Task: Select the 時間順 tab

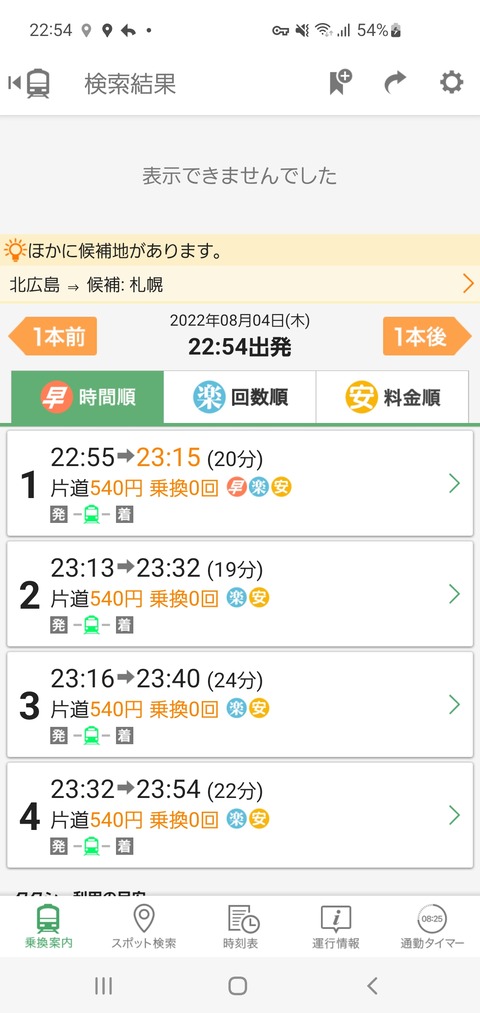Action: 87,397
